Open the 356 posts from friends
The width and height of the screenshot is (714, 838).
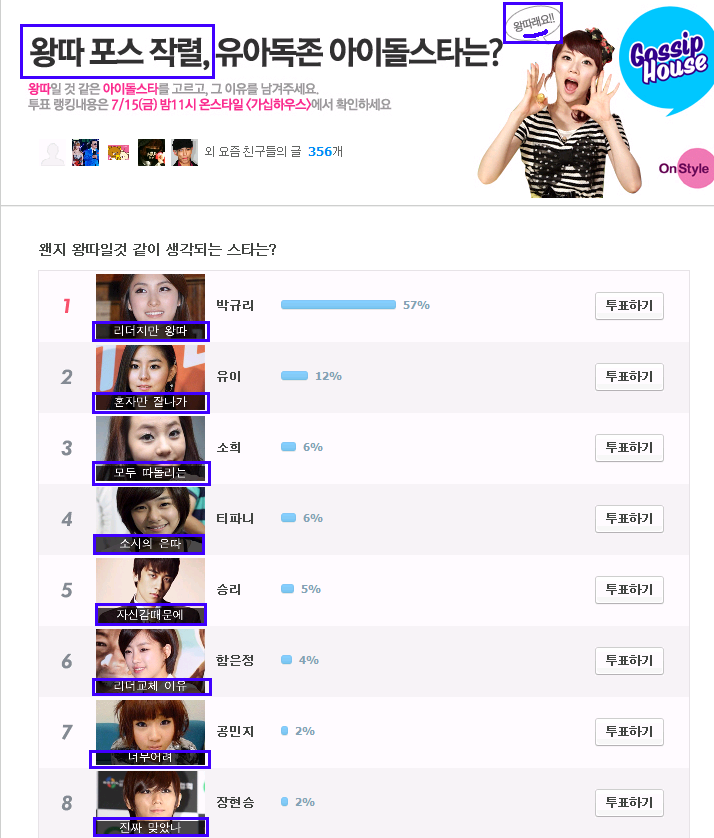point(319,152)
